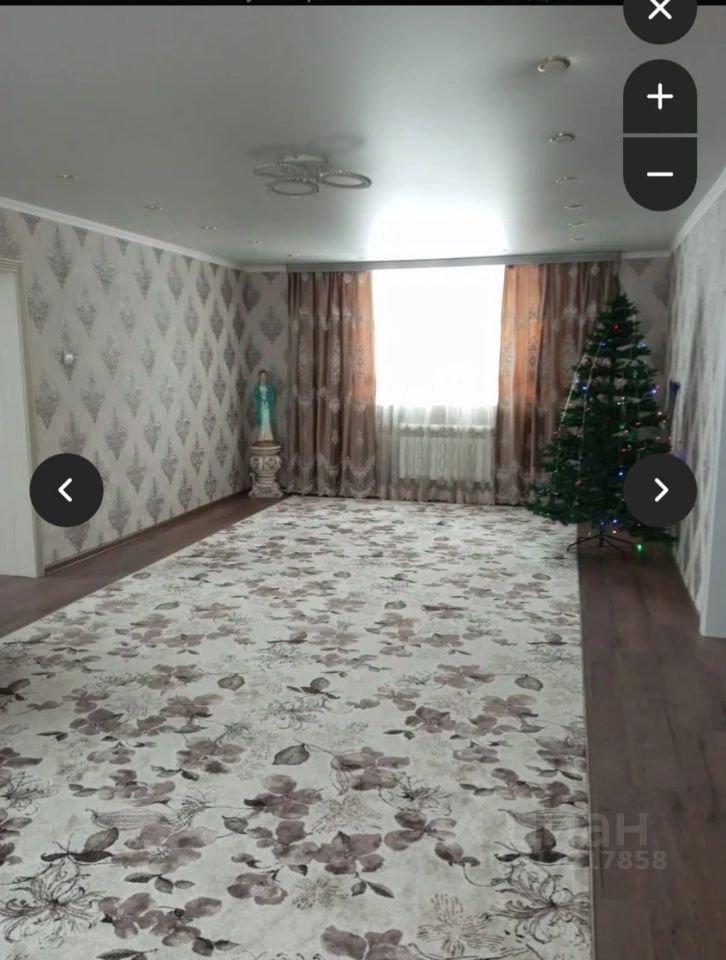Zoom out of the photo
726x960 pixels.
[x=660, y=173]
